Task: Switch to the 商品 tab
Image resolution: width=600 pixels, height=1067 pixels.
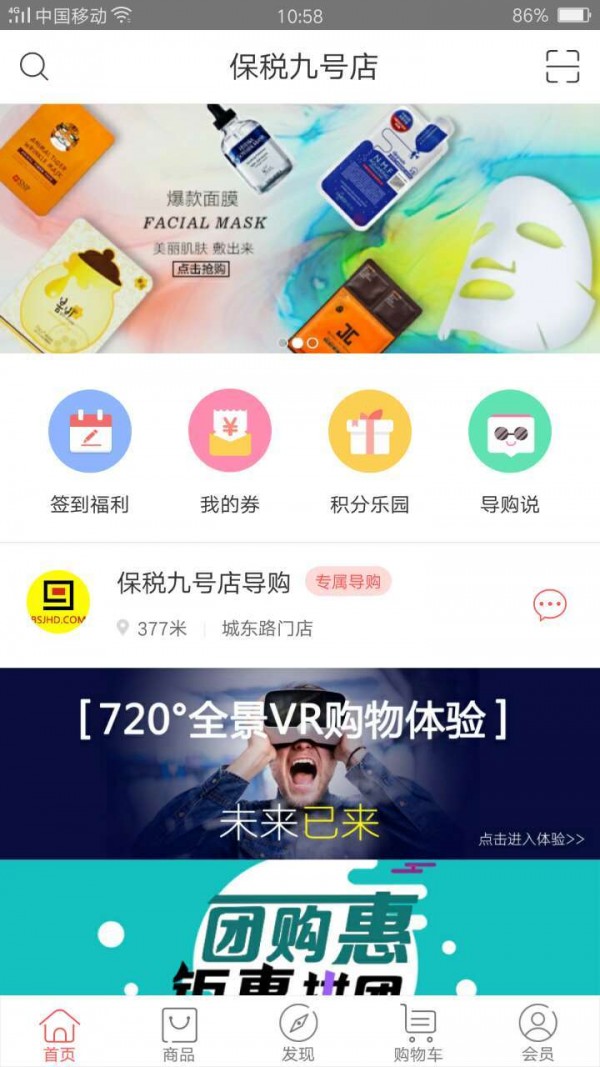Action: click(179, 1034)
